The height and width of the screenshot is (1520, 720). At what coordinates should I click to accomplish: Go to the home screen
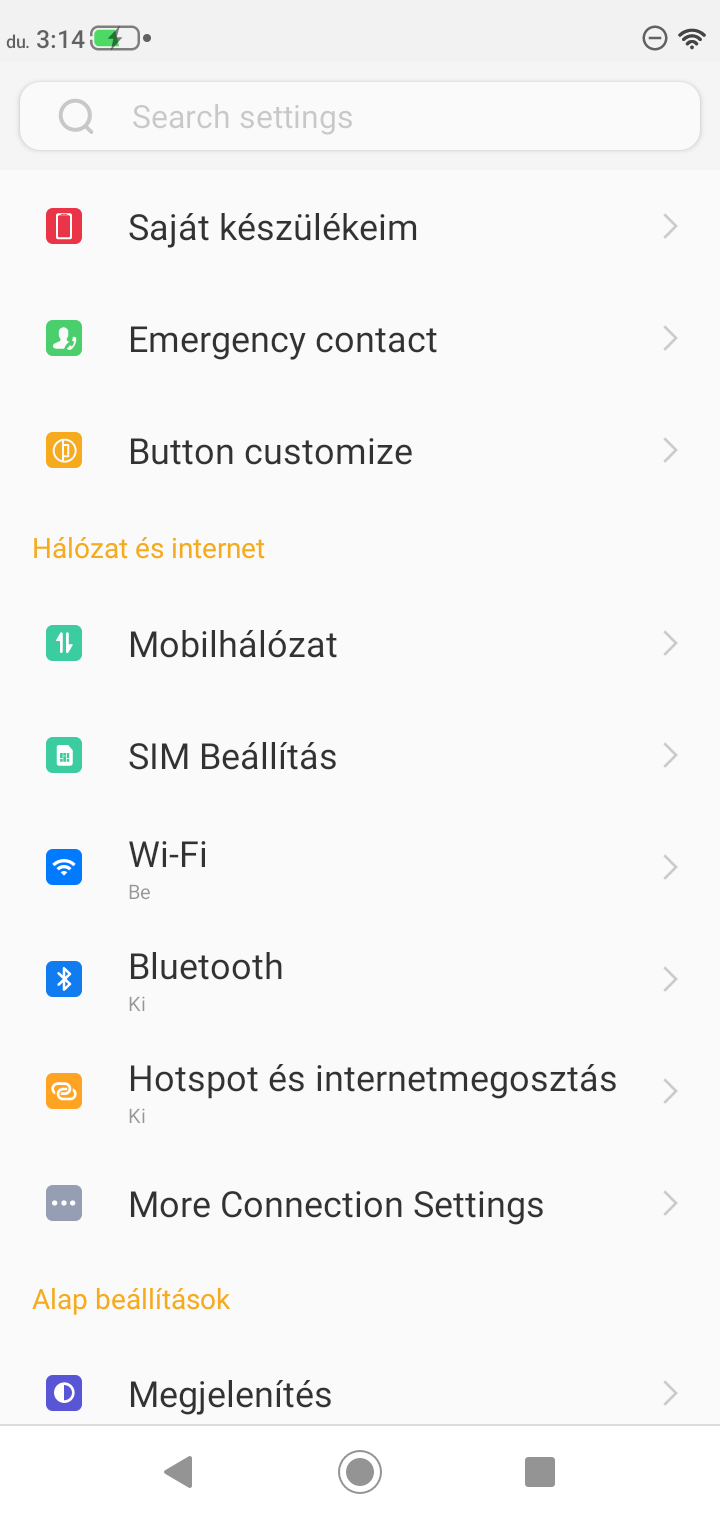click(360, 1472)
